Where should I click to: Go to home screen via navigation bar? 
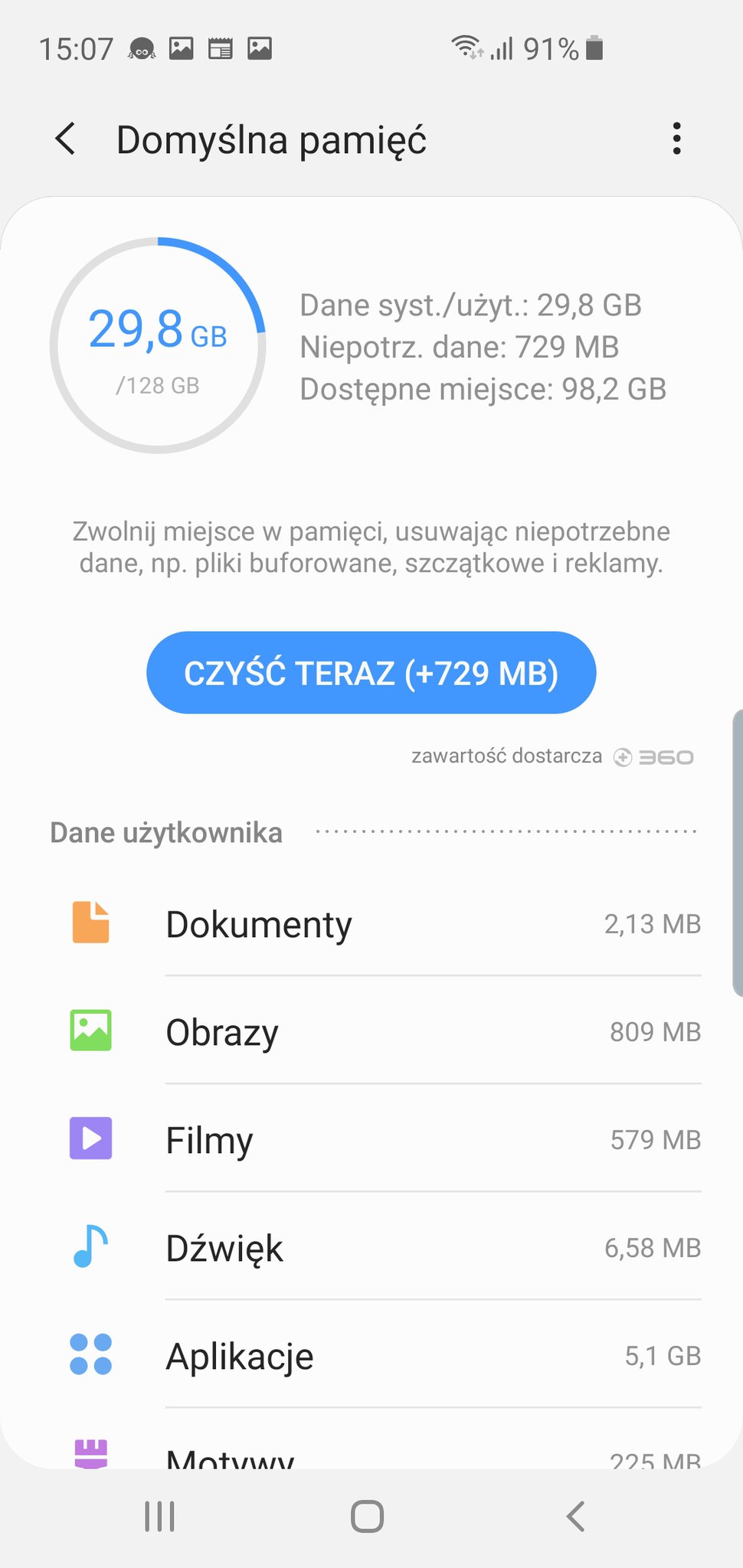pos(367,1517)
